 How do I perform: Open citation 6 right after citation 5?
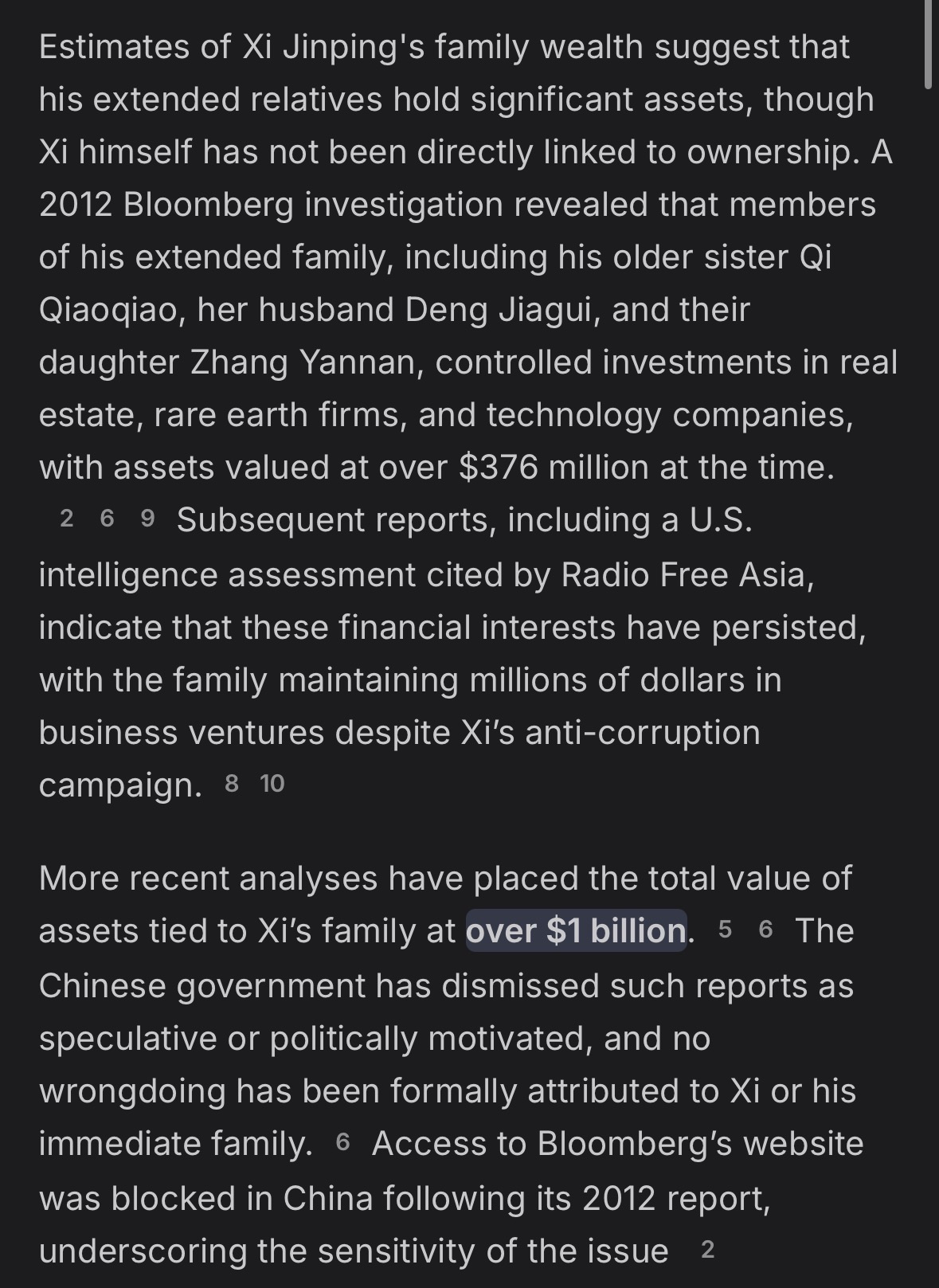(765, 930)
